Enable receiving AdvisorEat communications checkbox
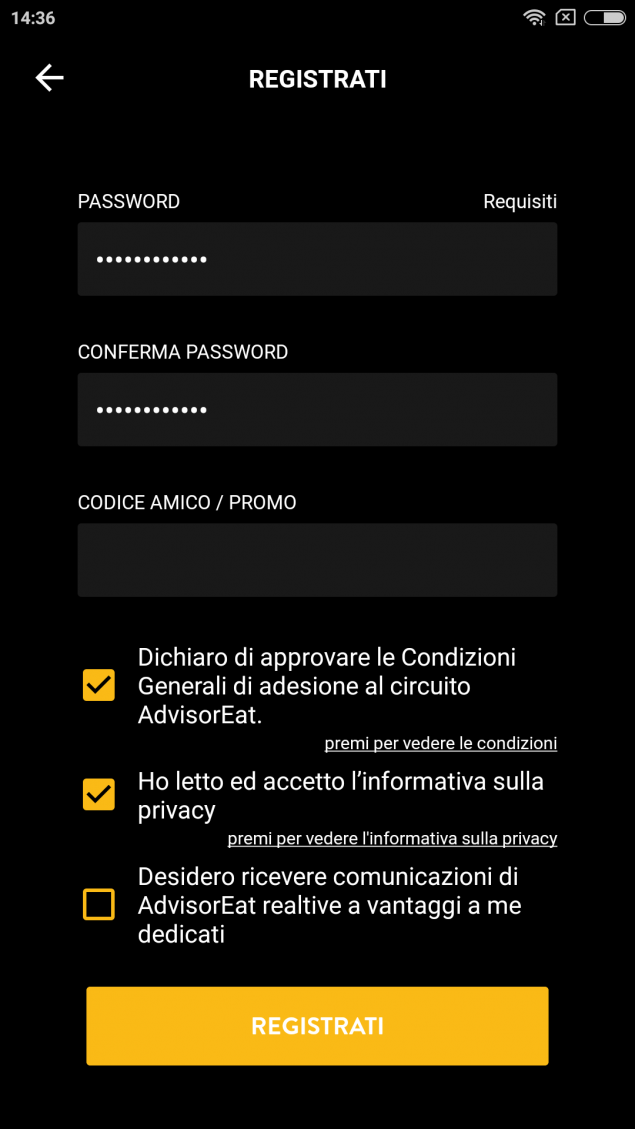The height and width of the screenshot is (1129, 635). click(x=99, y=904)
